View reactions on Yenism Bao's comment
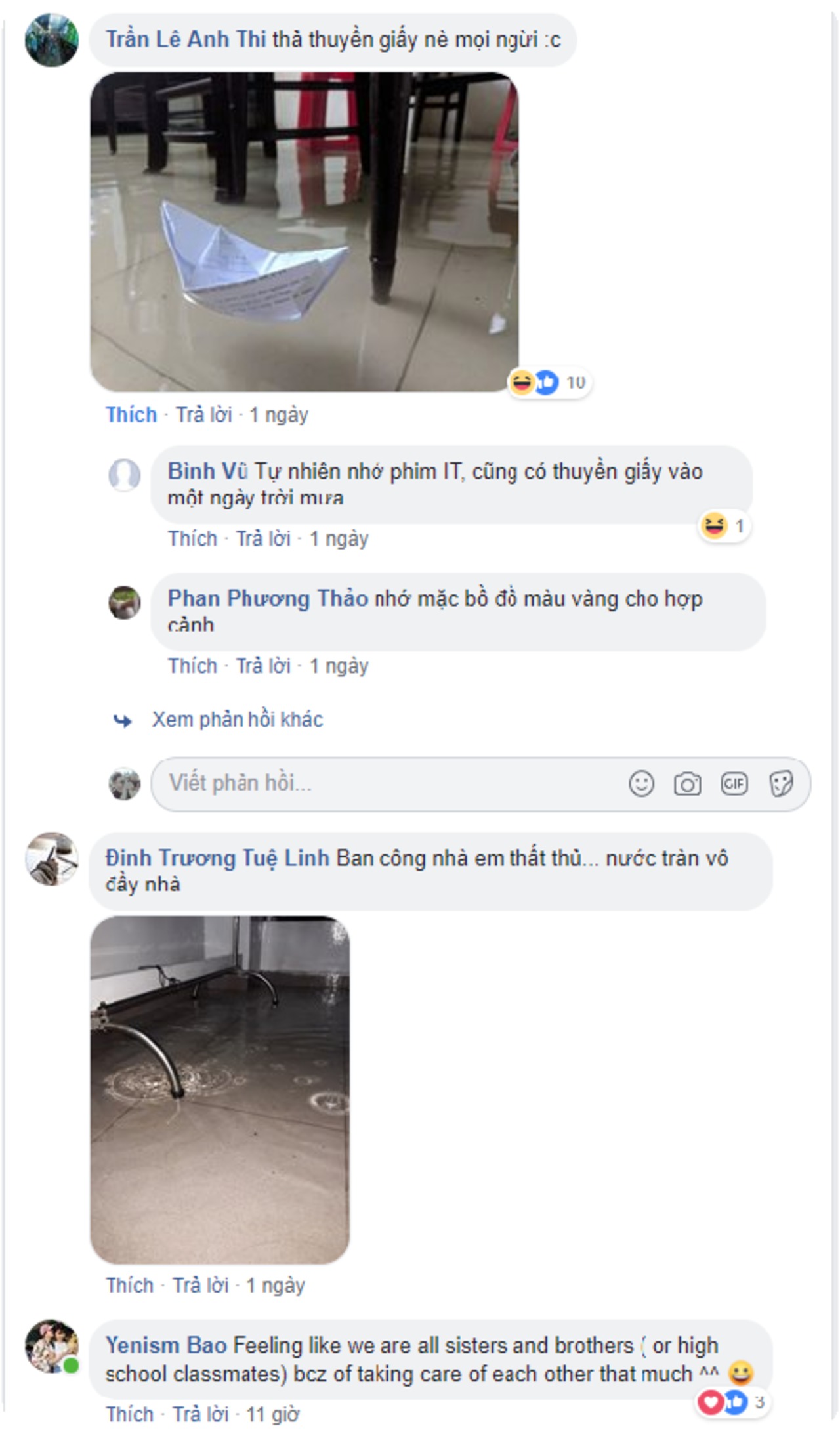This screenshot has width=840, height=1430. click(731, 1402)
